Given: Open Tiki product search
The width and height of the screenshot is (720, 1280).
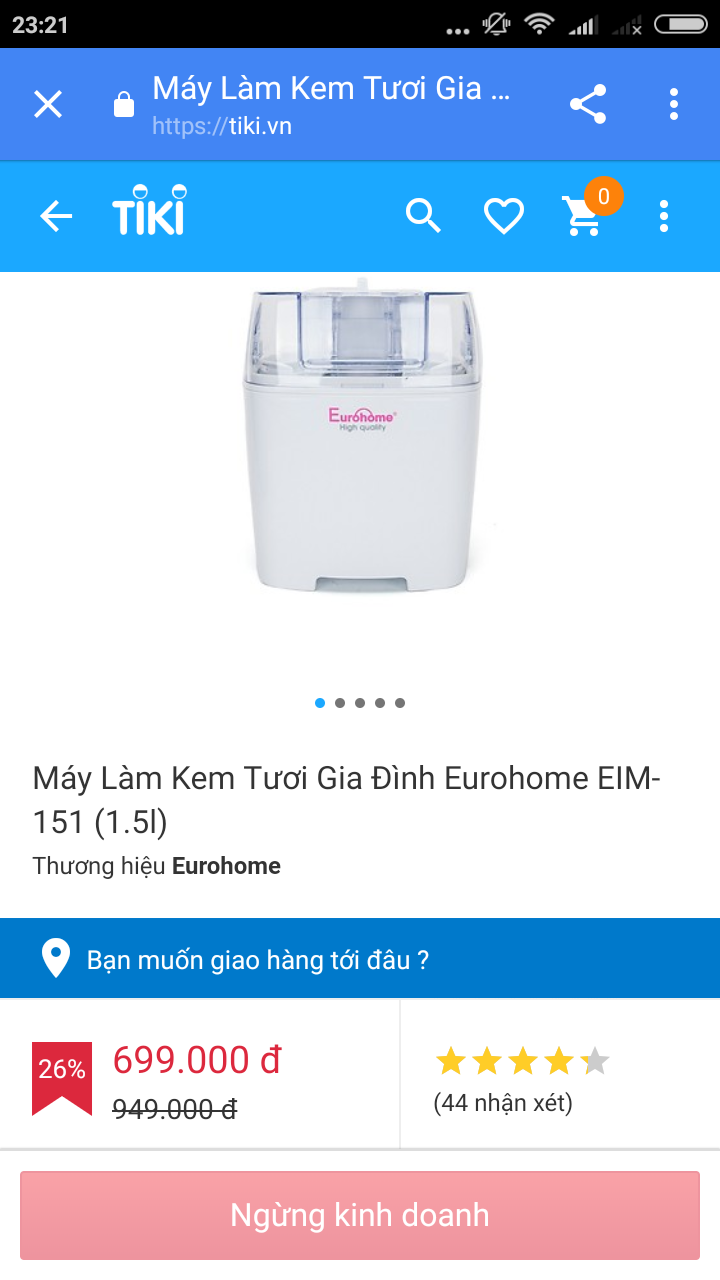Looking at the screenshot, I should tap(423, 215).
